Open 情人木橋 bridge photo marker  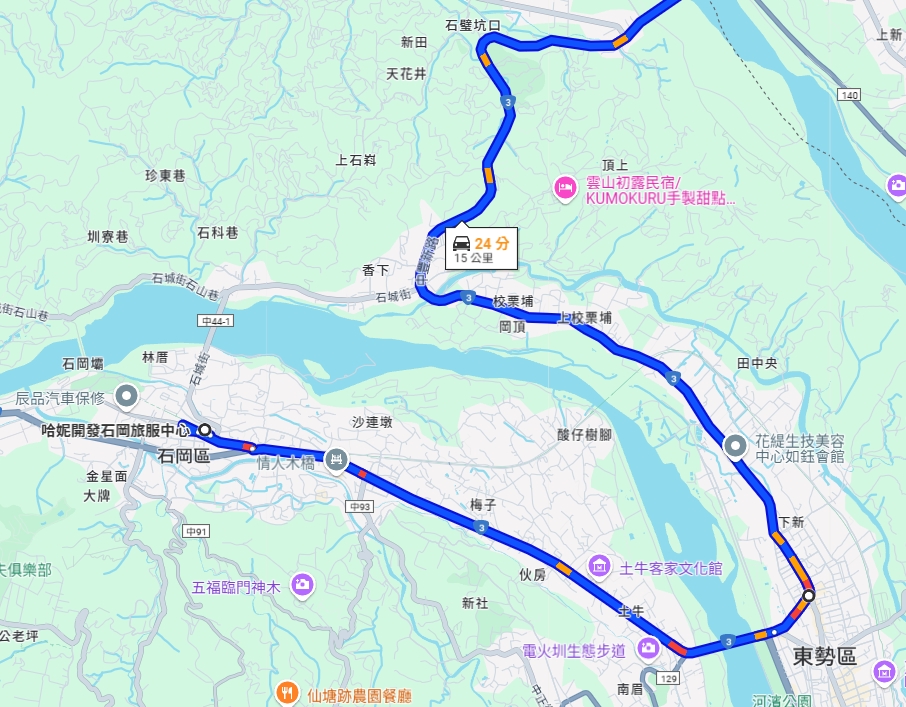point(338,460)
